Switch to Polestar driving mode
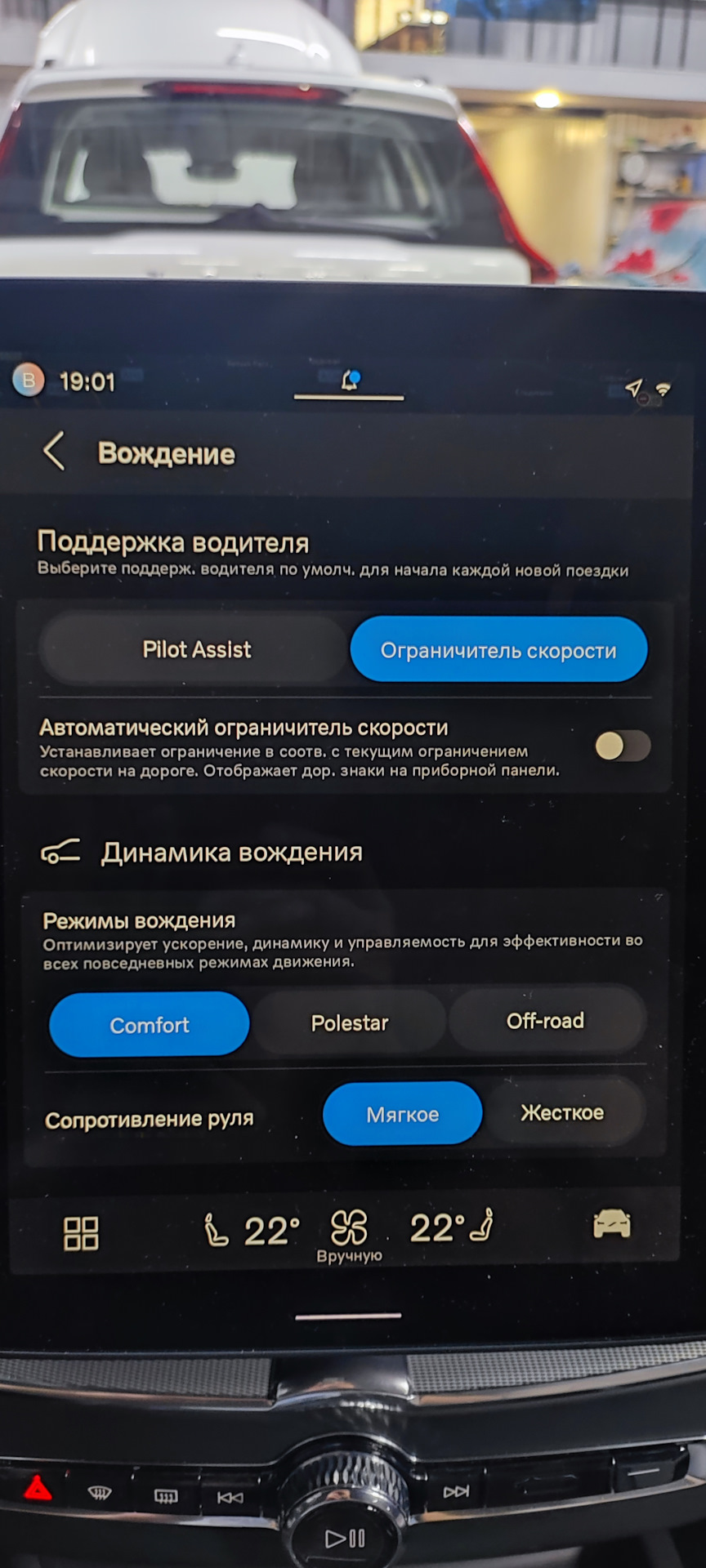Screen dimensions: 706x1568 point(350,1022)
